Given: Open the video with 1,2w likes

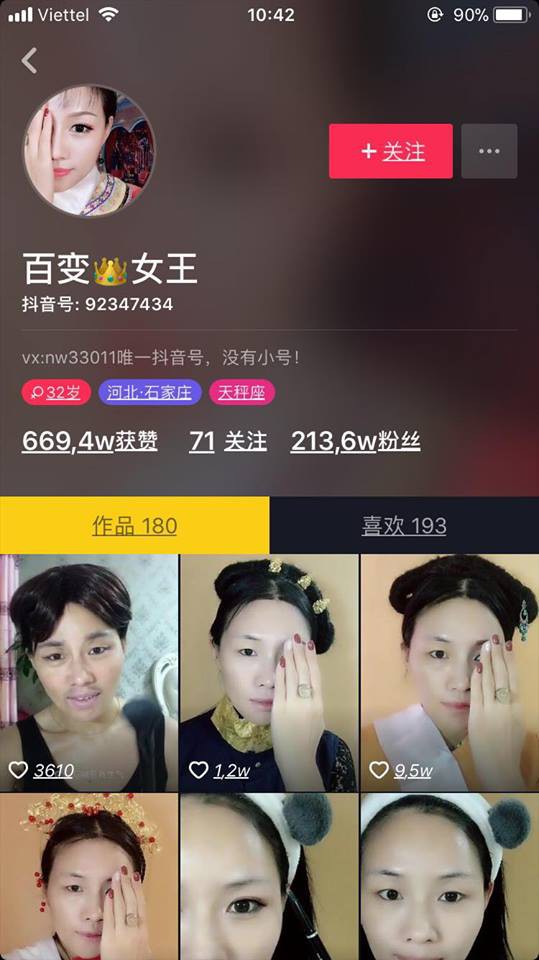Looking at the screenshot, I should click(270, 673).
